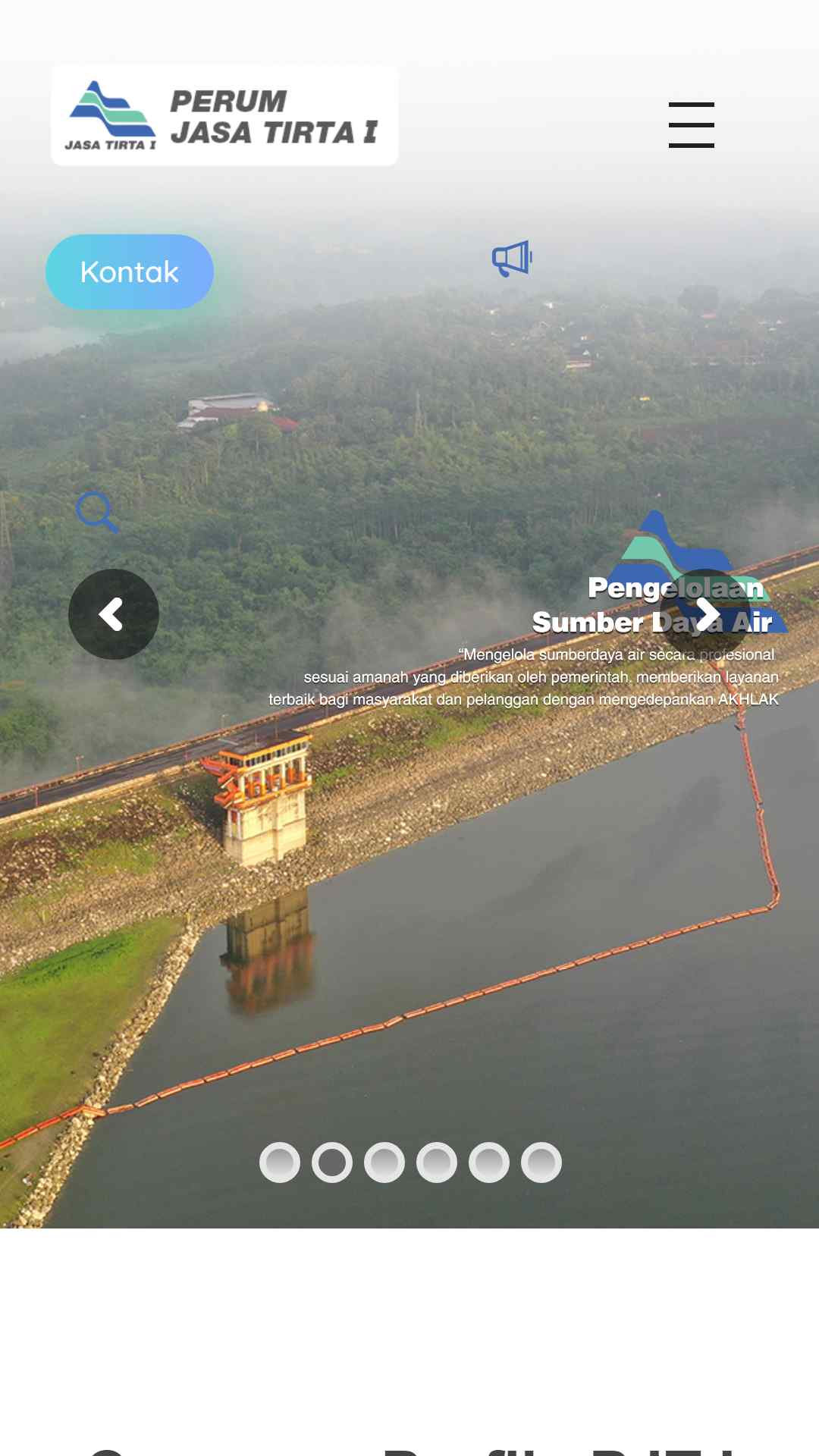Viewport: 819px width, 1456px height.
Task: Switch to the fourth slide dot
Action: click(437, 1163)
